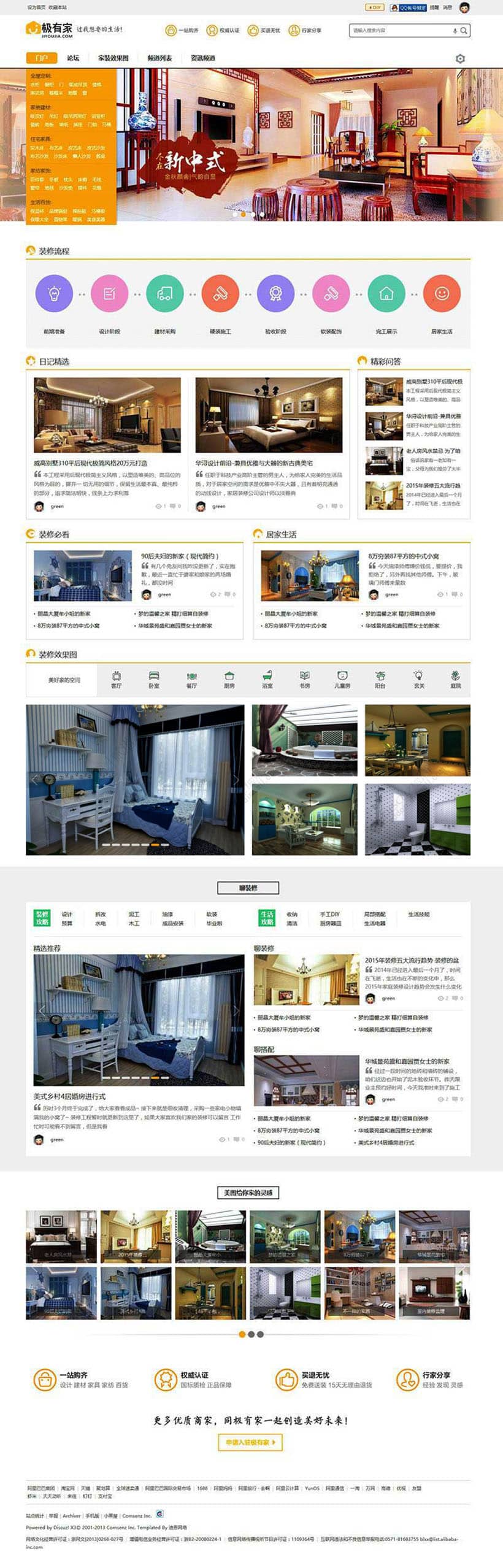The height and width of the screenshot is (1568, 503).
Task: Open the DIY button in top bar
Action: click(374, 7)
